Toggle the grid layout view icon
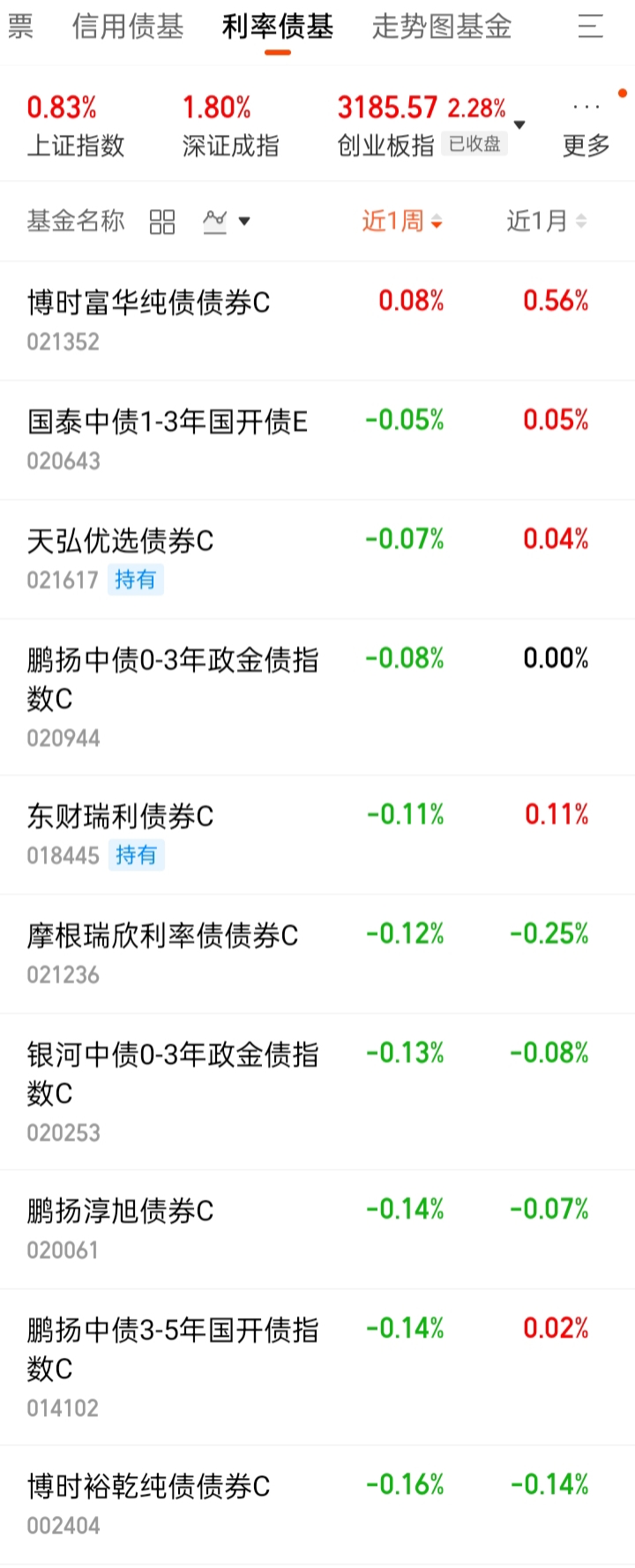 162,221
